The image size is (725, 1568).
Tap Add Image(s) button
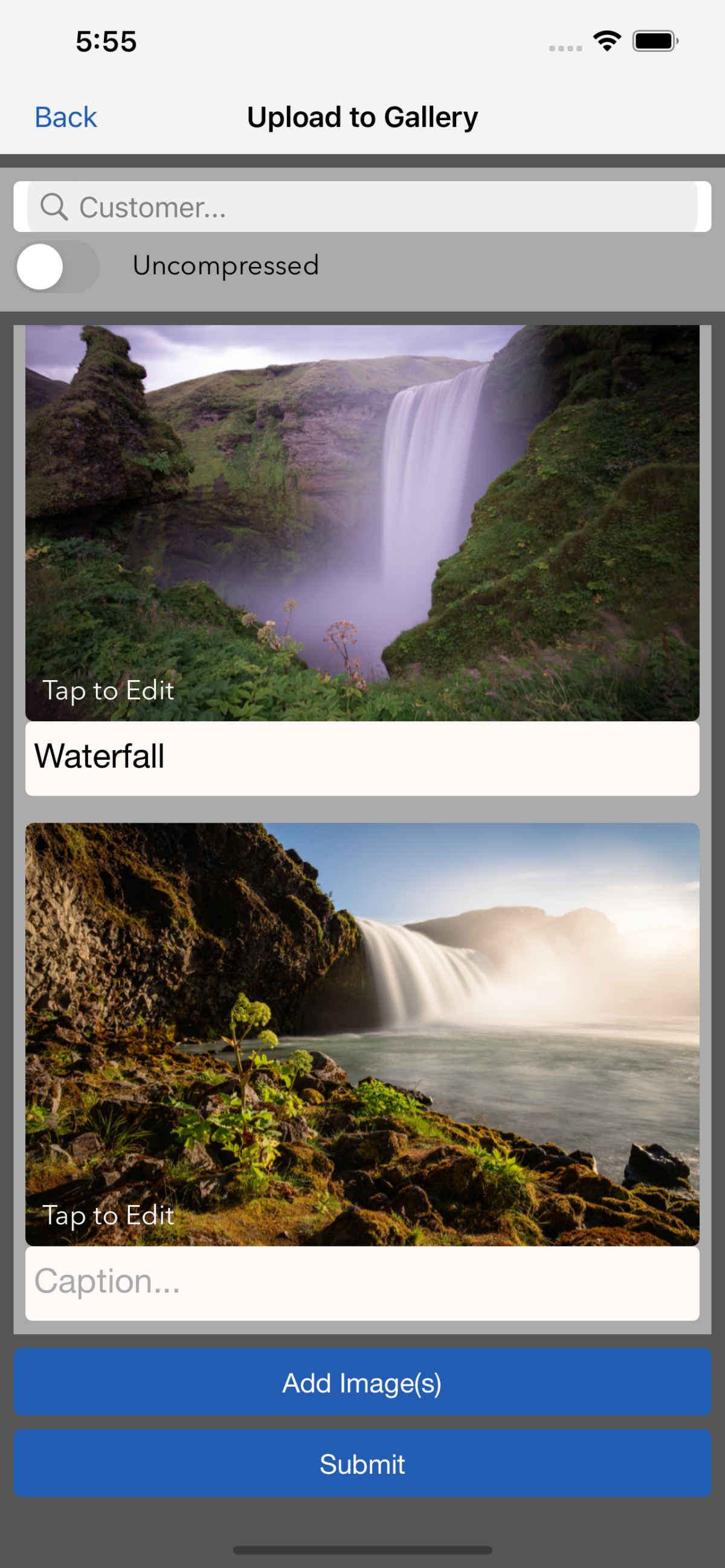click(x=362, y=1383)
